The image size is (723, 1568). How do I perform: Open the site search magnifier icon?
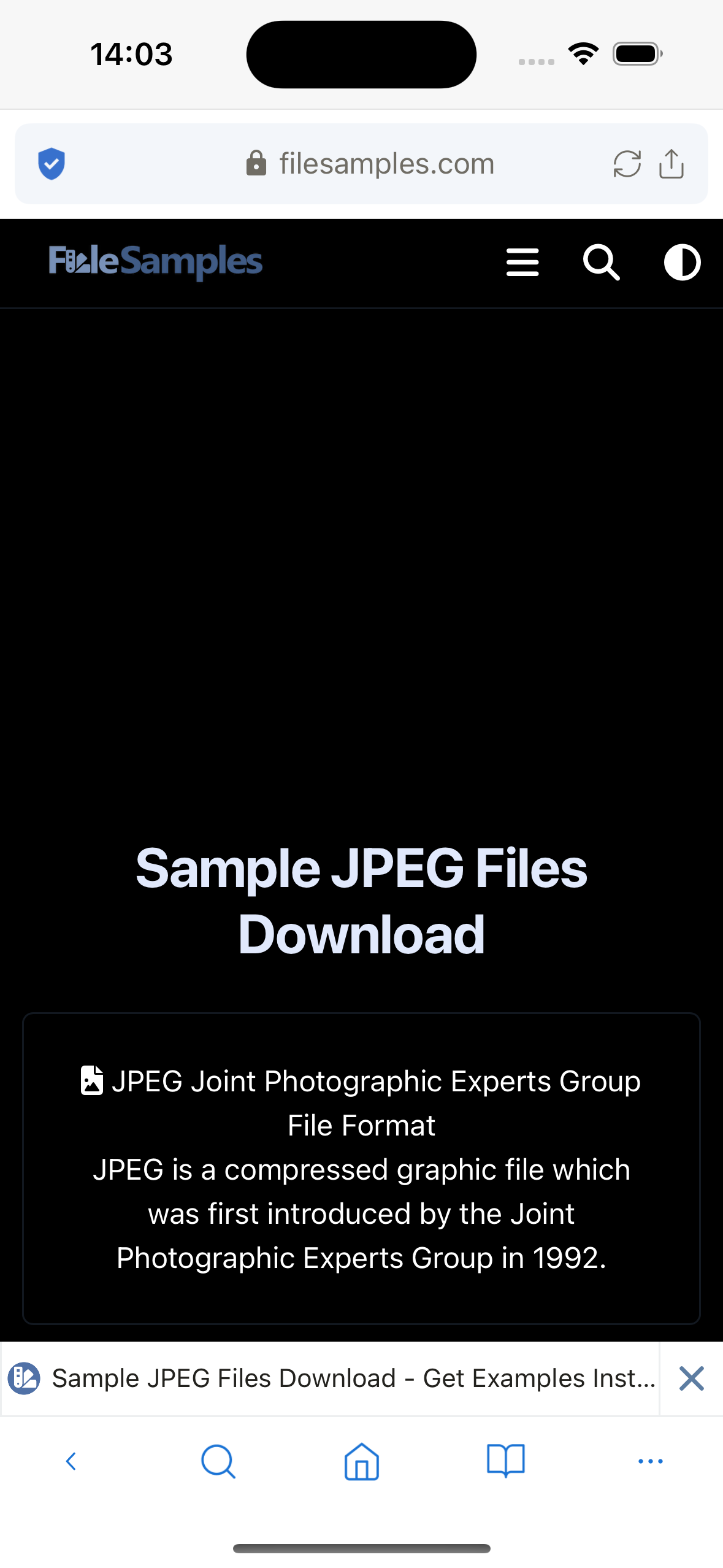coord(601,262)
